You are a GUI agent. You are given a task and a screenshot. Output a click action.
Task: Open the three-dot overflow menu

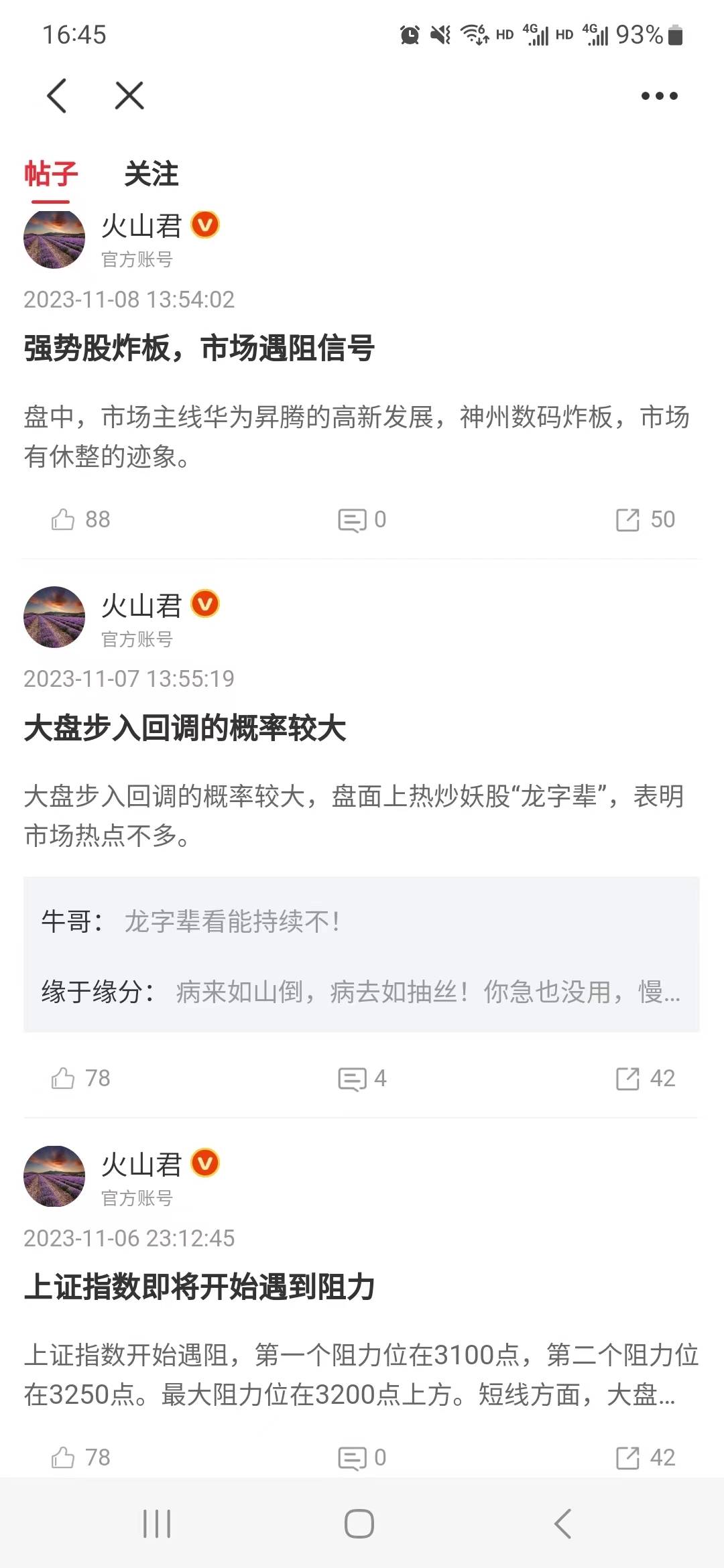tap(659, 96)
